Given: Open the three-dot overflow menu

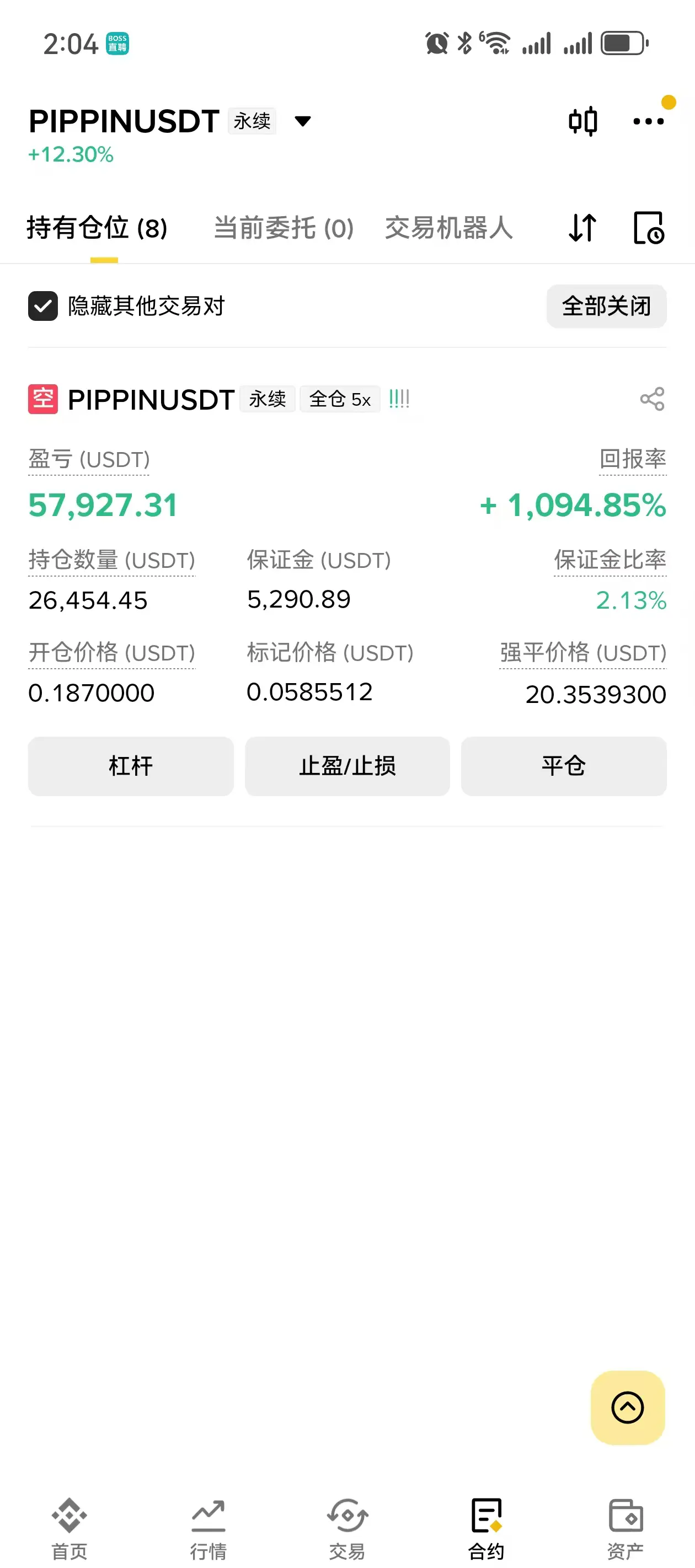Looking at the screenshot, I should 649,121.
